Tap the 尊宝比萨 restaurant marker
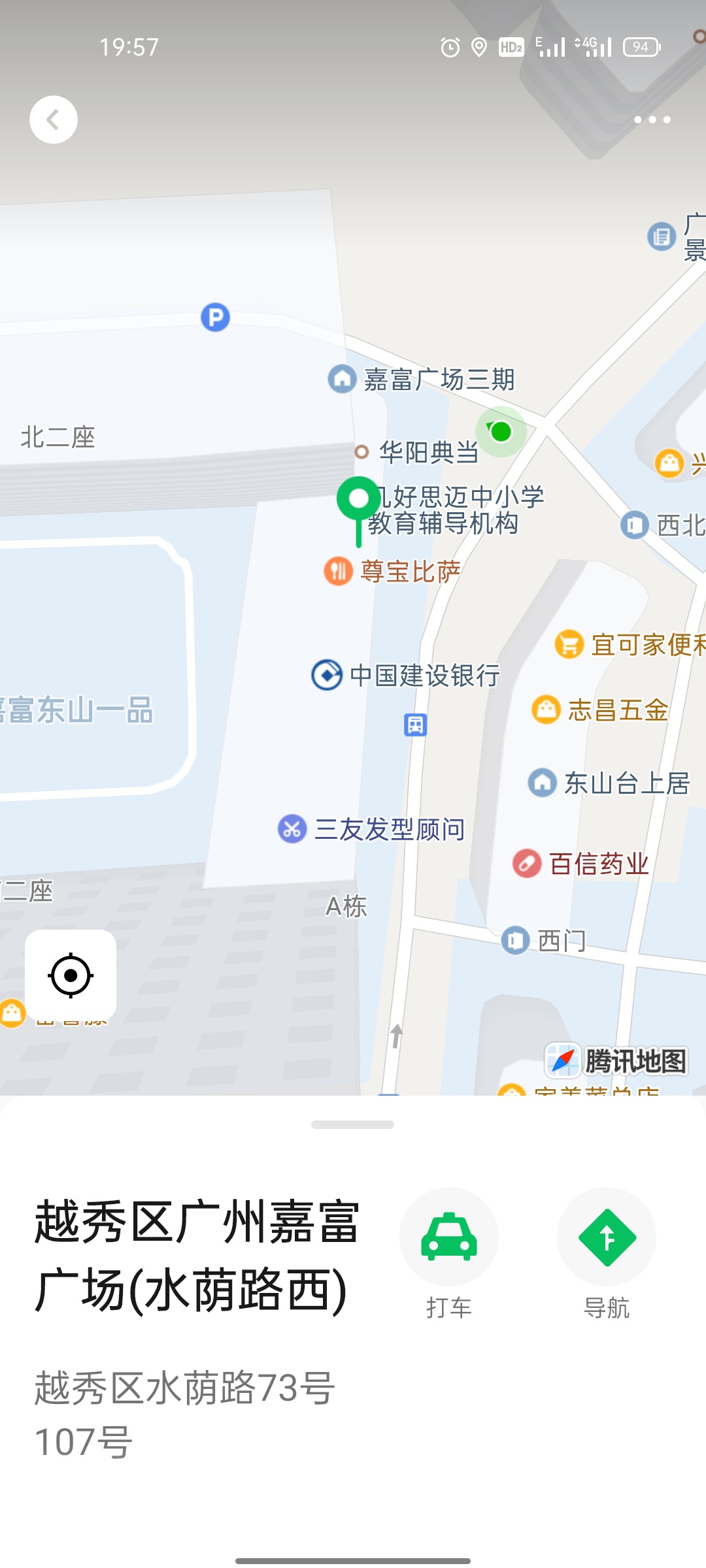 coord(339,571)
